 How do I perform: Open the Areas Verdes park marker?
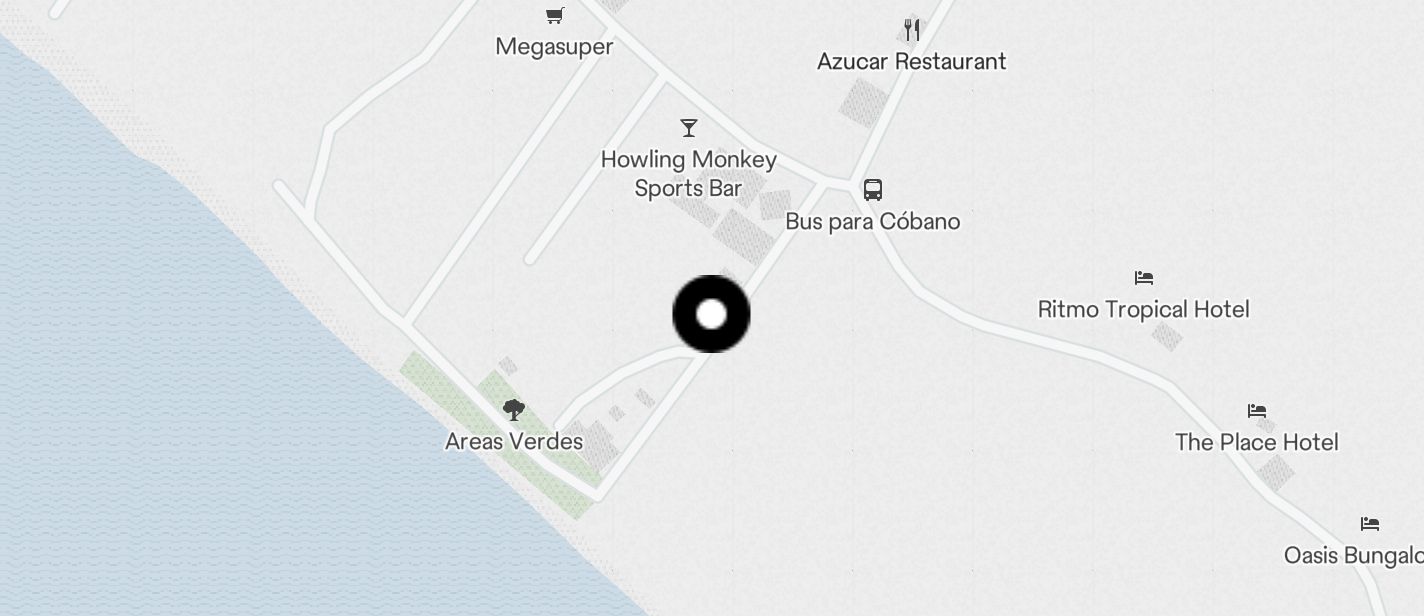point(514,409)
